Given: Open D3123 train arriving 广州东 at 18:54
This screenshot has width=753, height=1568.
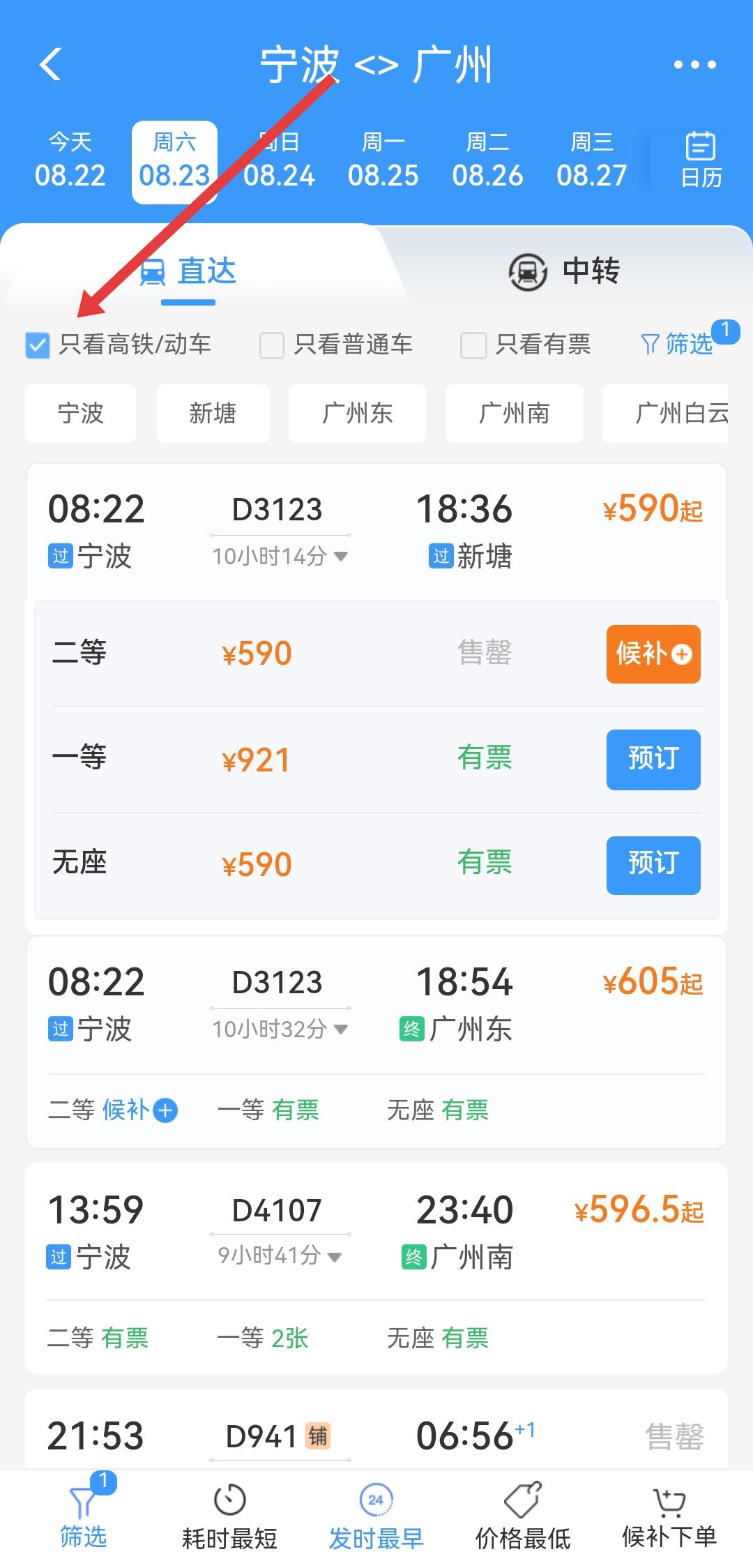Looking at the screenshot, I should [x=376, y=1004].
